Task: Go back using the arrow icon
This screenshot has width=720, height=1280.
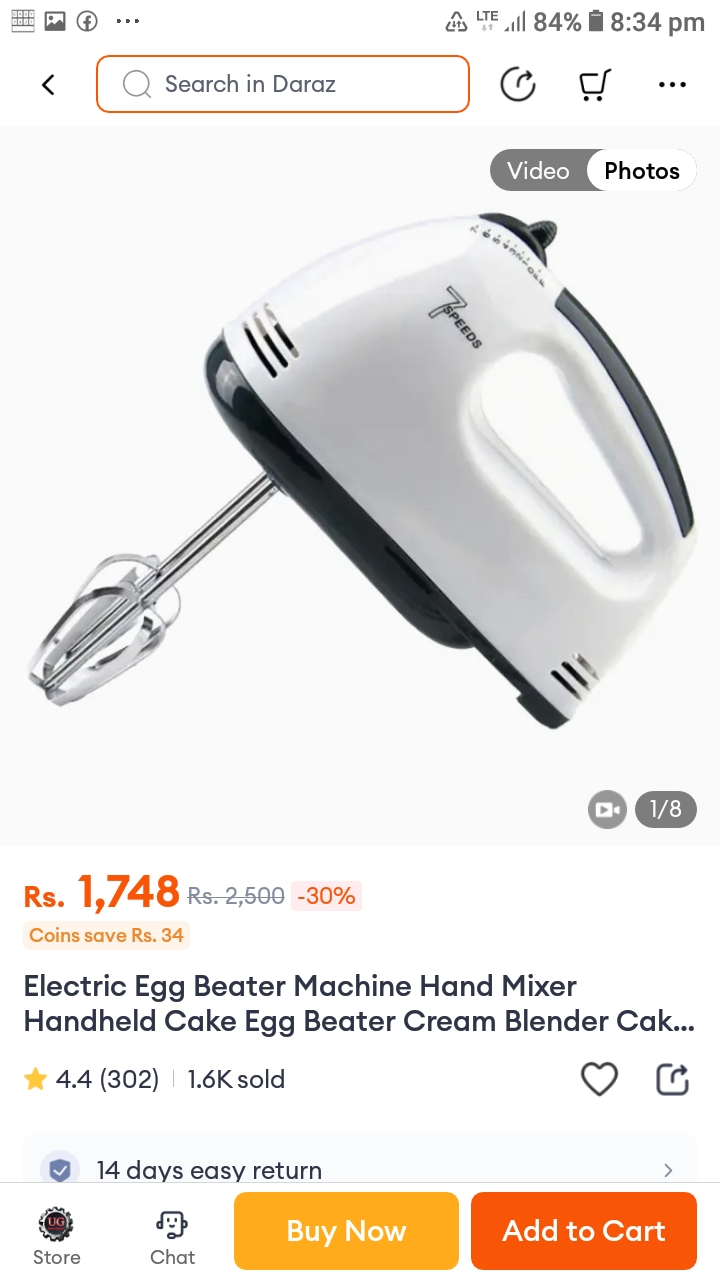Action: click(x=48, y=85)
